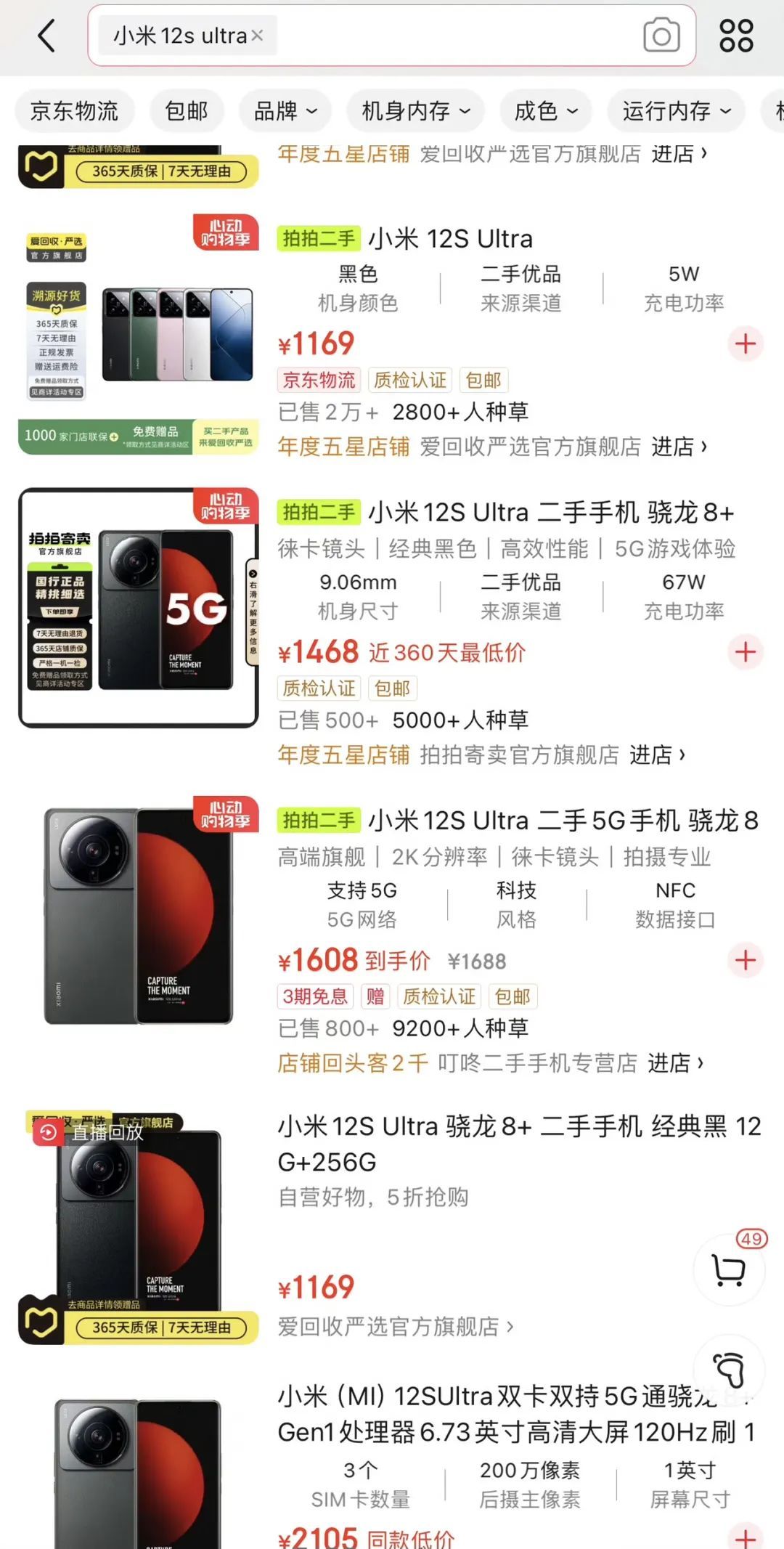Select the 京东物流 filter chip
This screenshot has height=1549, width=784.
(x=74, y=111)
